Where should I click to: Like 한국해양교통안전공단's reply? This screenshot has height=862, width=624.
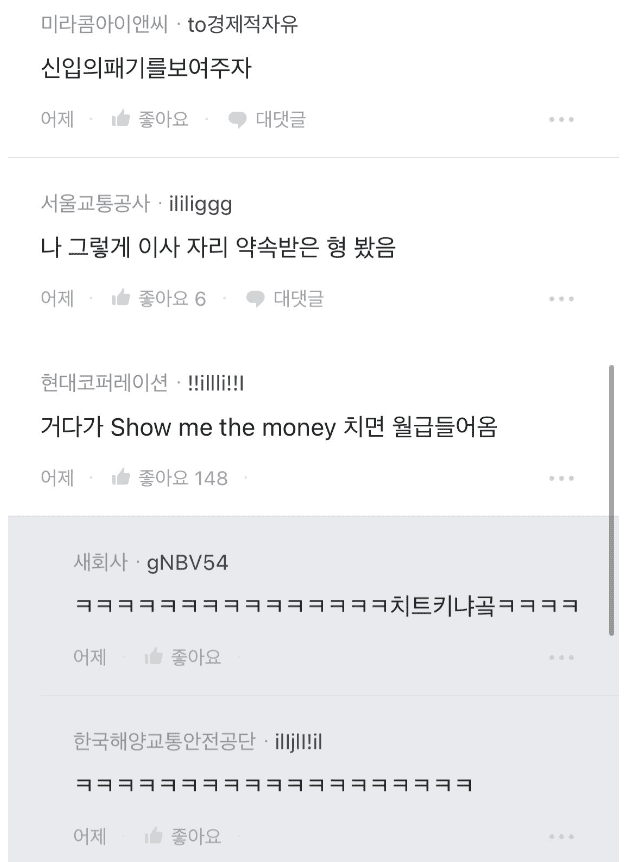point(183,836)
